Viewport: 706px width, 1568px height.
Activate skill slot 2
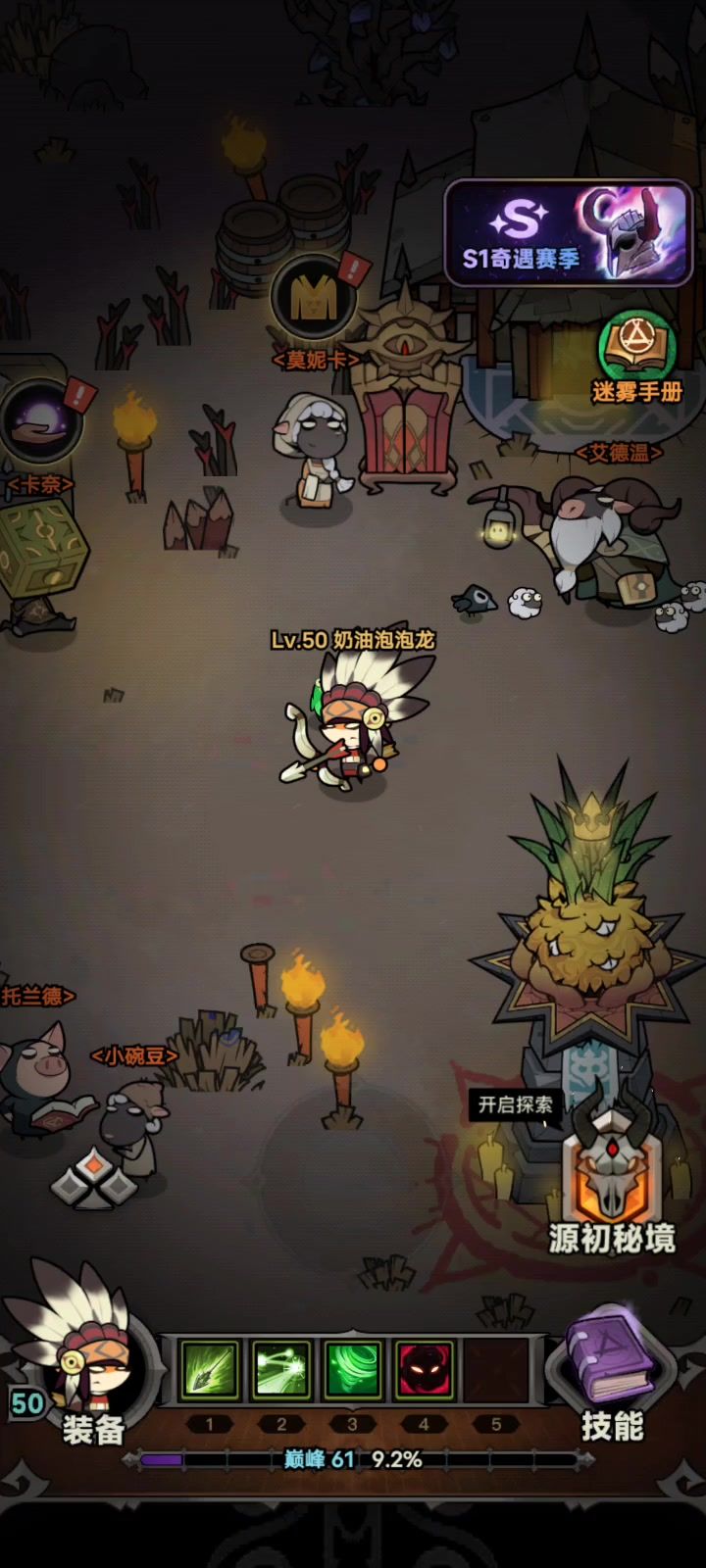pos(281,1368)
